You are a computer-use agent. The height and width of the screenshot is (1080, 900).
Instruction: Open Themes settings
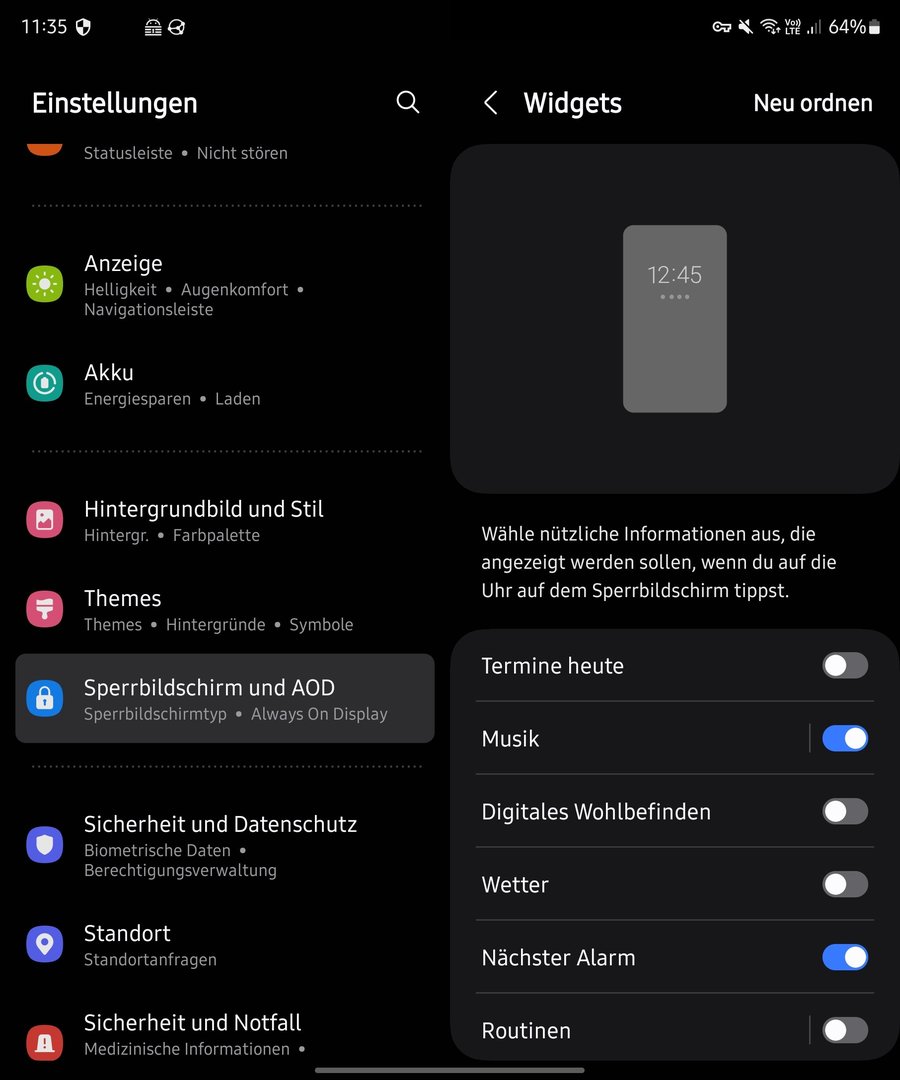pos(225,610)
